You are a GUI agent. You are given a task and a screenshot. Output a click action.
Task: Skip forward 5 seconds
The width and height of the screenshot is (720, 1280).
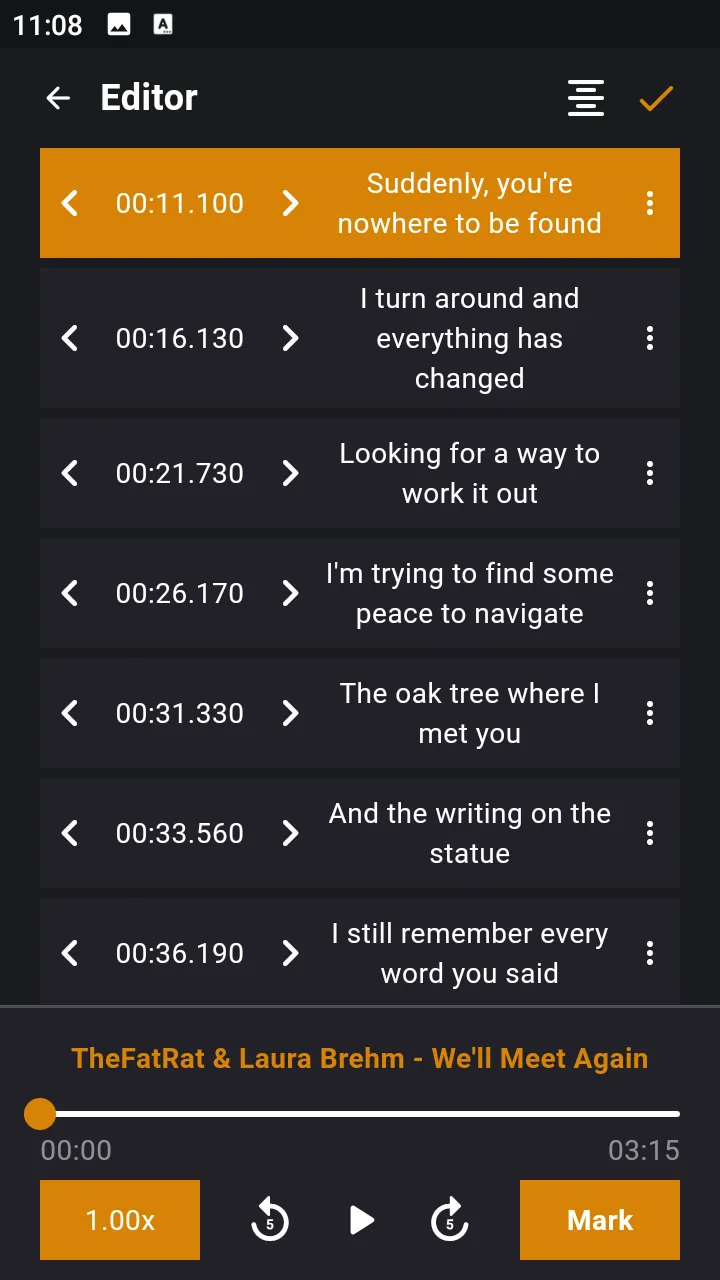click(450, 1220)
